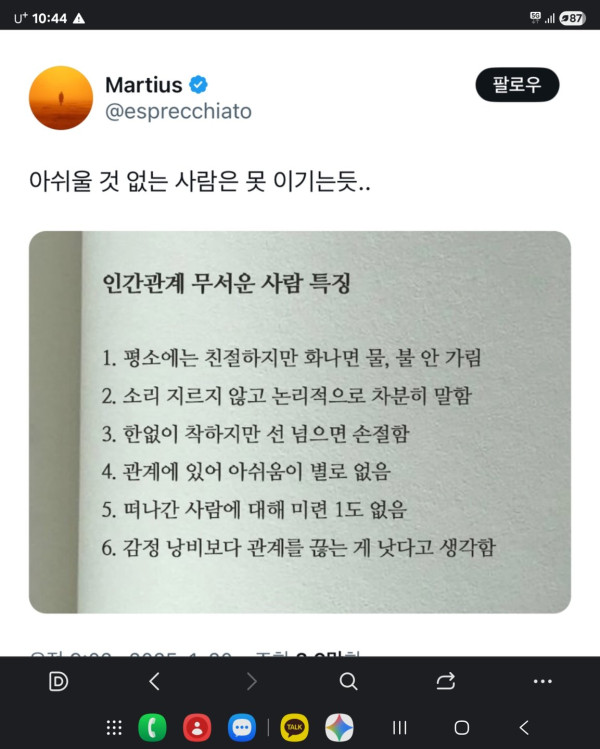Launch KakaoTalk from the taskbar
This screenshot has width=600, height=749.
(x=295, y=728)
